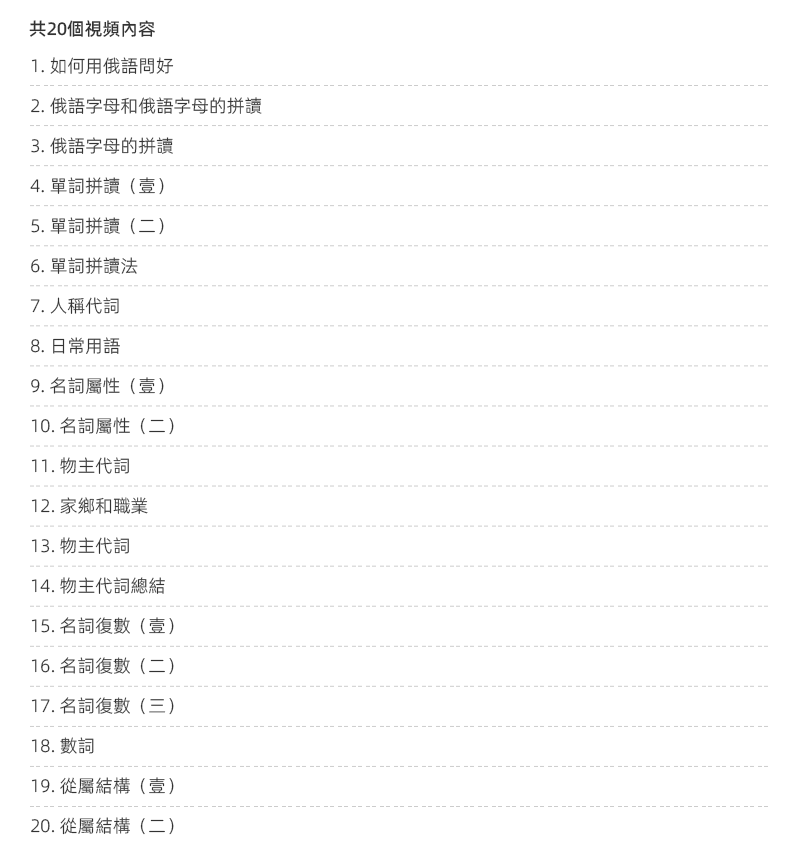Viewport: 800px width, 861px height.
Task: Play lesson 2 俄語字母和俄語字母的拼讀
Action: [146, 106]
